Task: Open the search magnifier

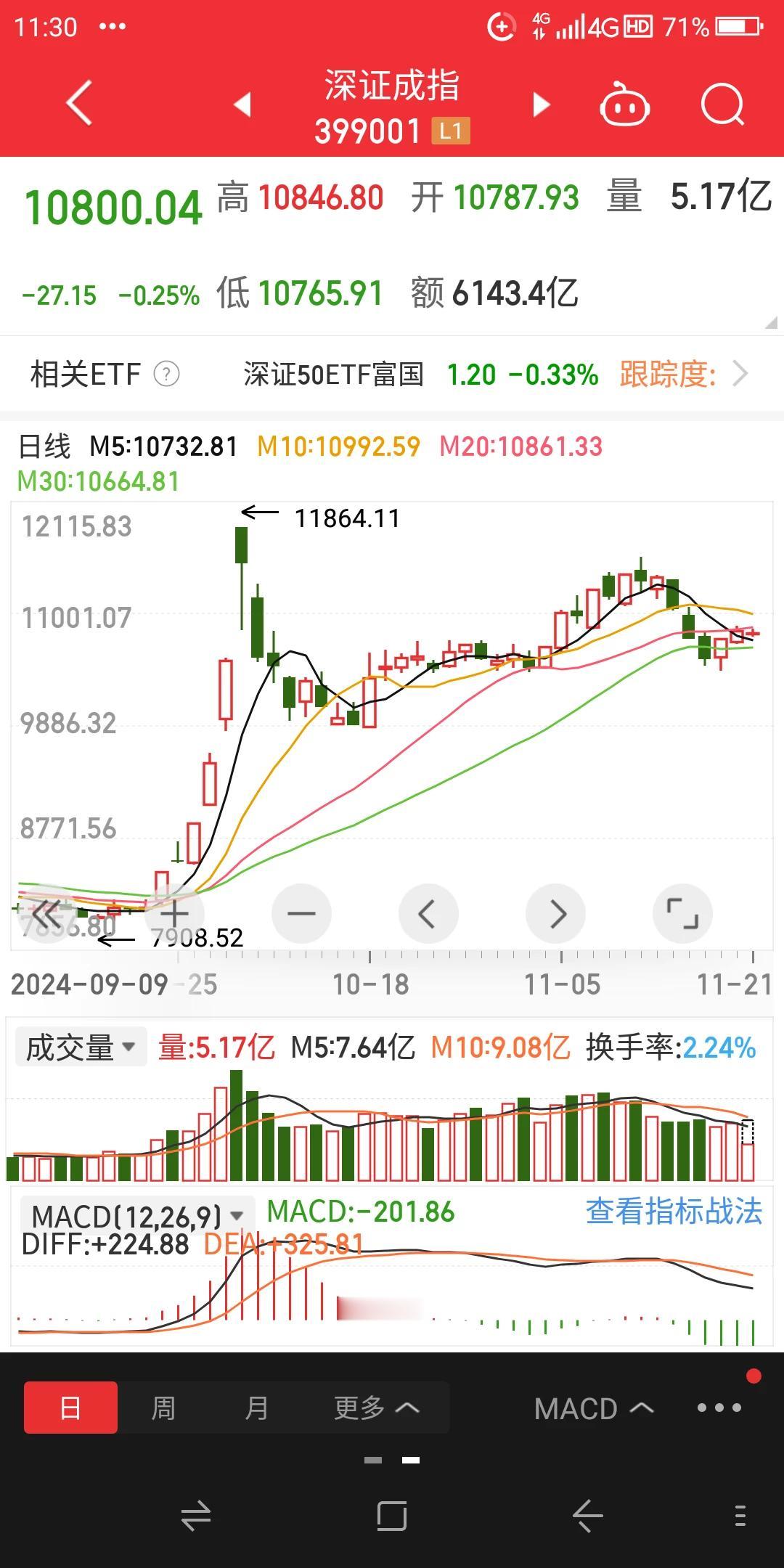Action: (723, 105)
